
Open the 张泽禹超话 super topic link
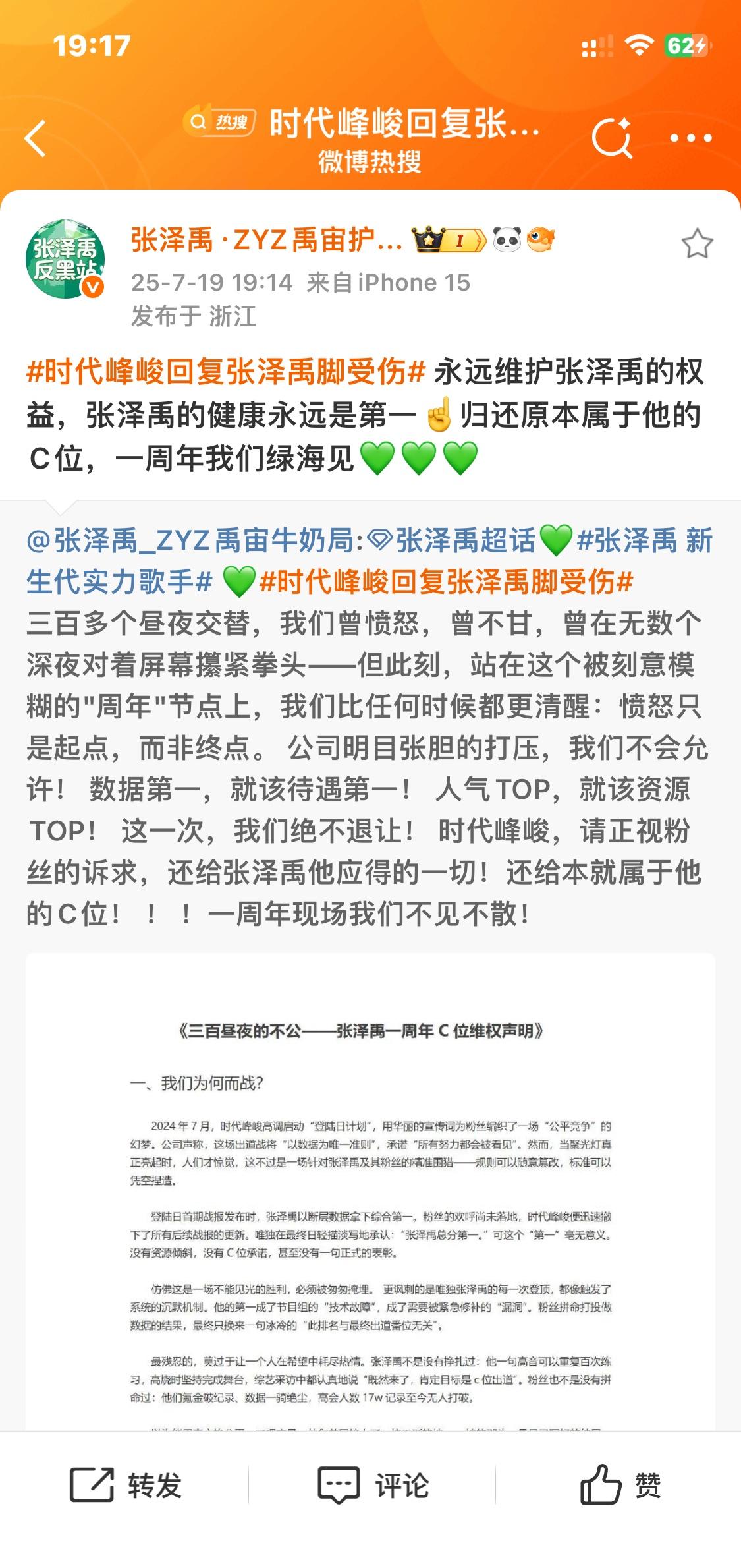tap(453, 540)
